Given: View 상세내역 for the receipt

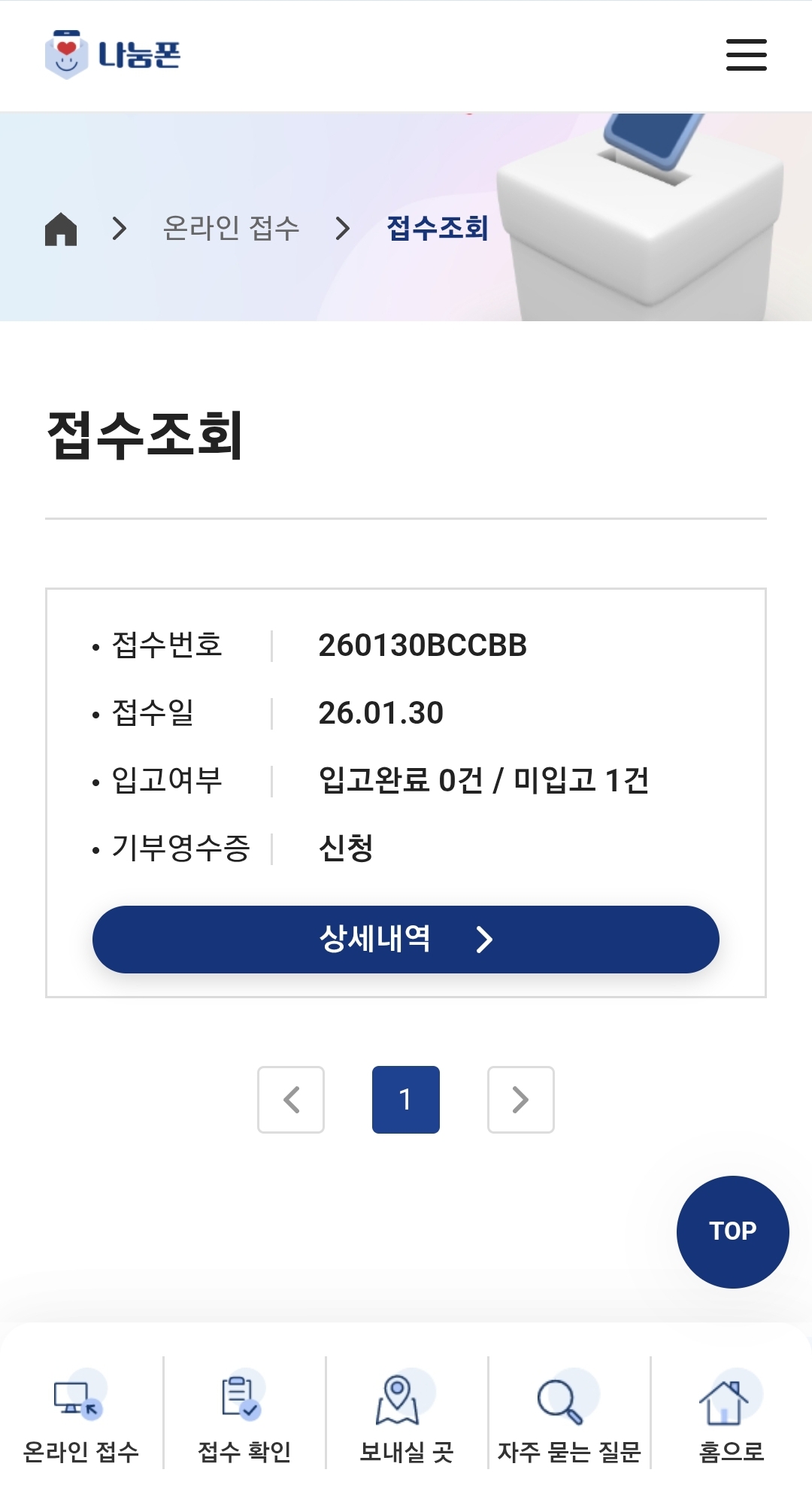Looking at the screenshot, I should point(406,940).
